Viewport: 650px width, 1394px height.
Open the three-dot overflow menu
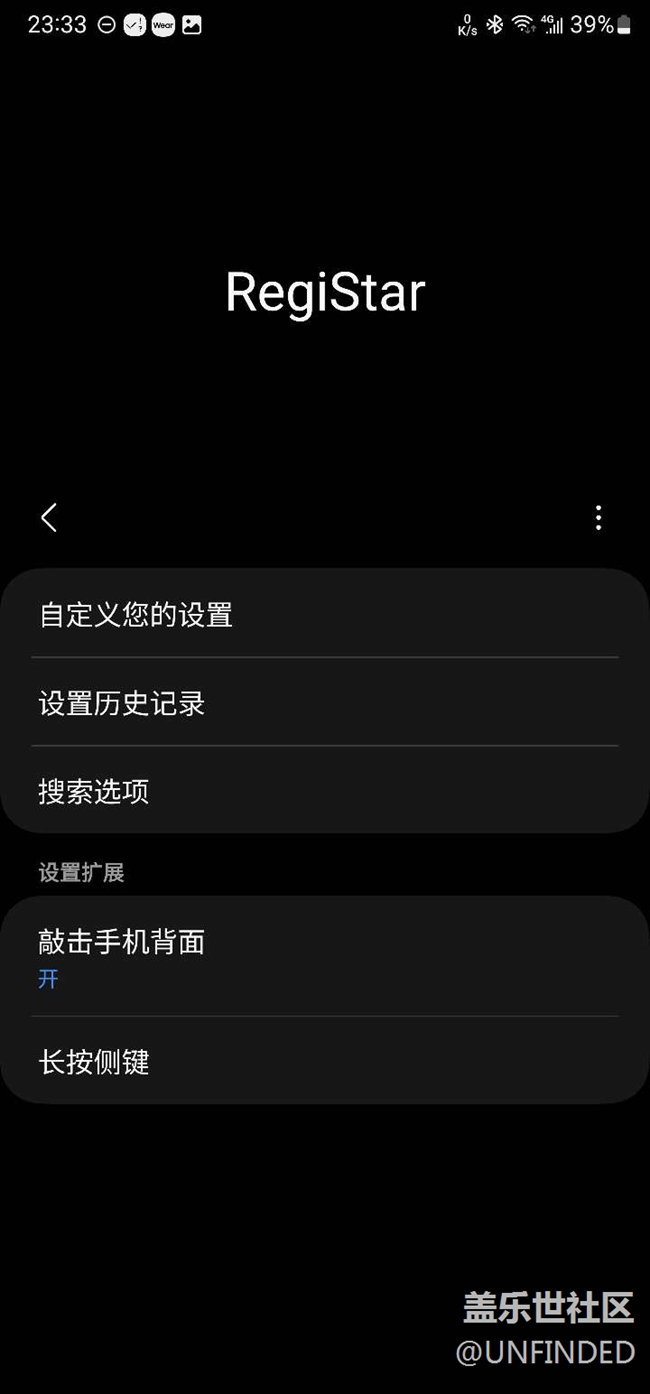click(x=598, y=517)
